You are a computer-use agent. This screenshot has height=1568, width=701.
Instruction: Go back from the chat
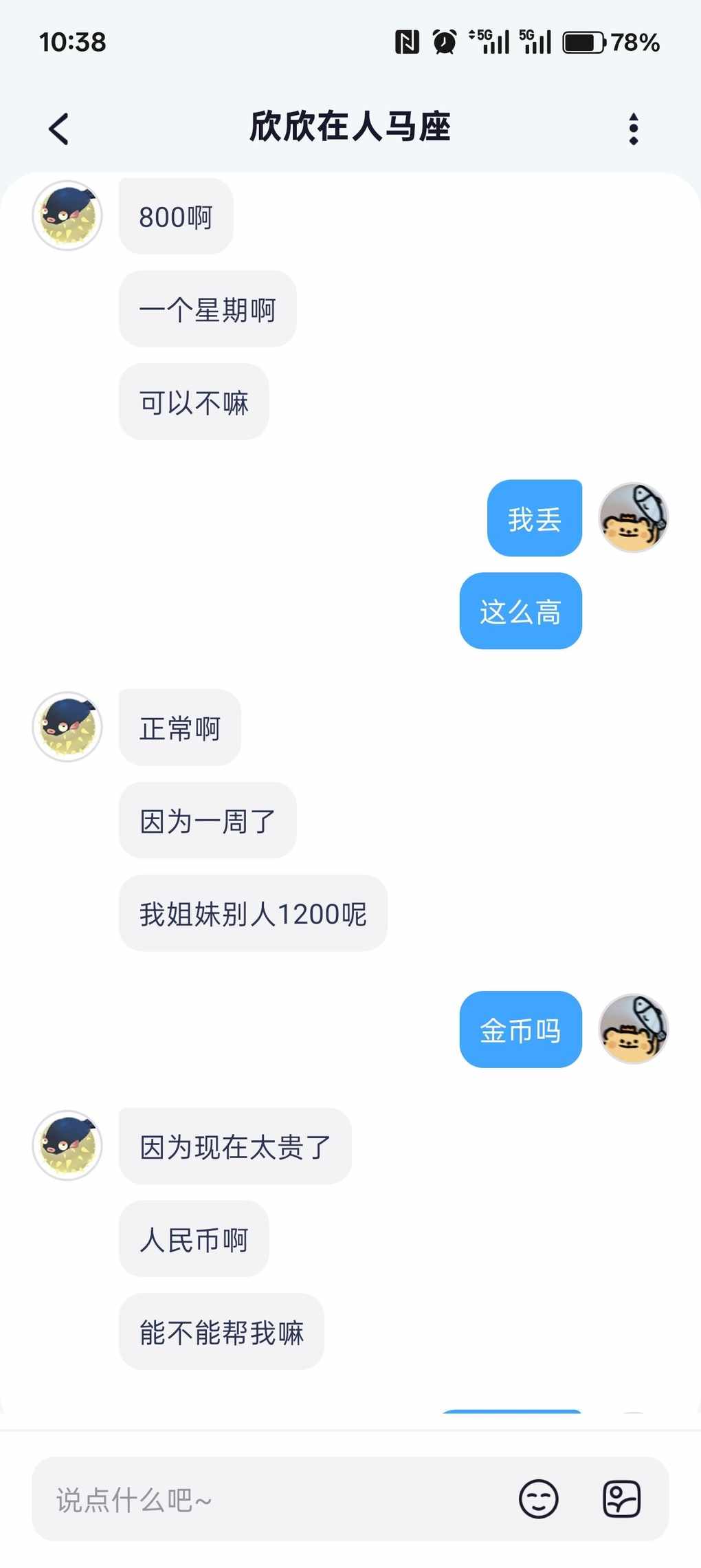click(x=59, y=129)
